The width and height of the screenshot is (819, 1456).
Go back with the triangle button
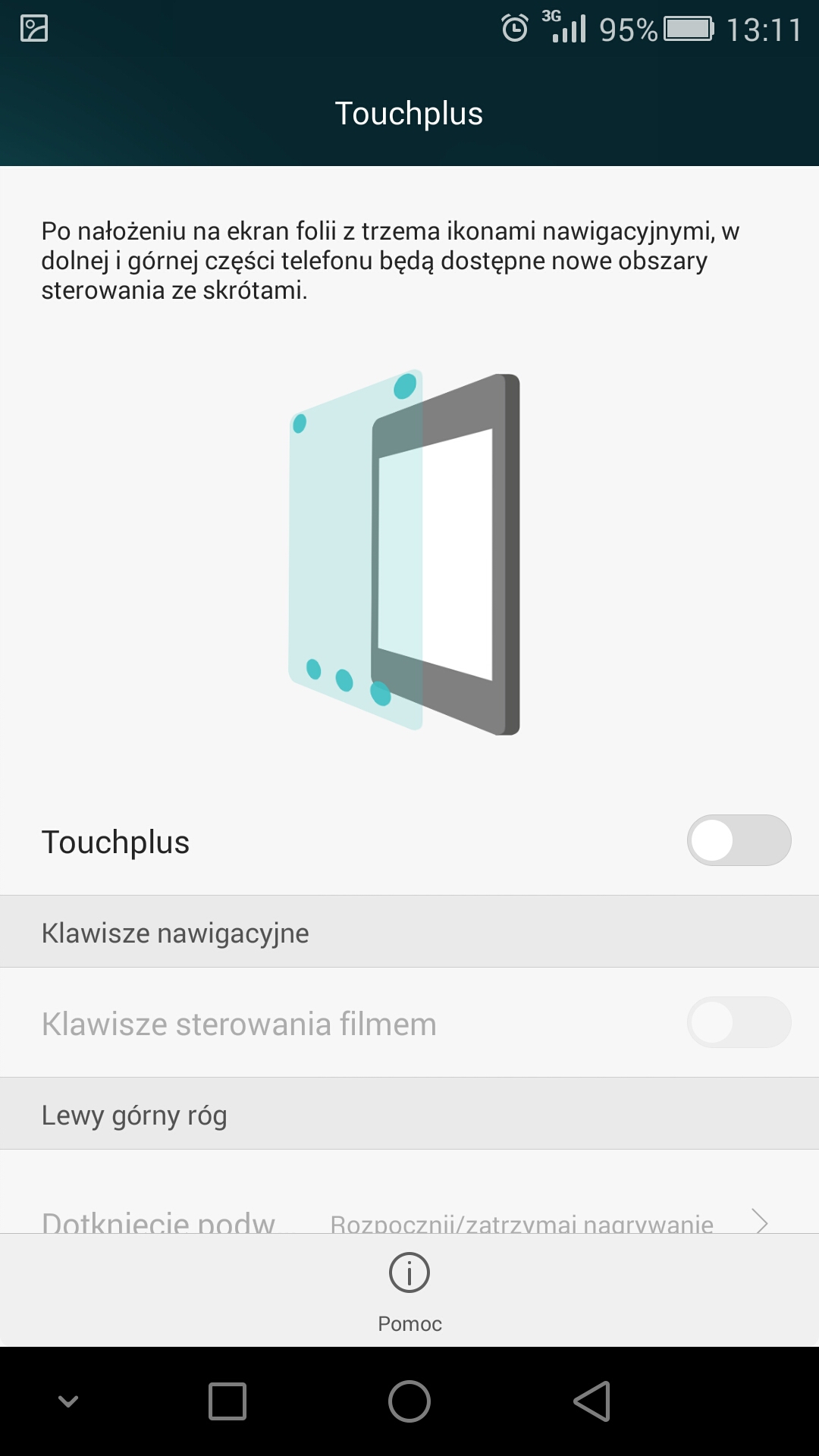592,1401
